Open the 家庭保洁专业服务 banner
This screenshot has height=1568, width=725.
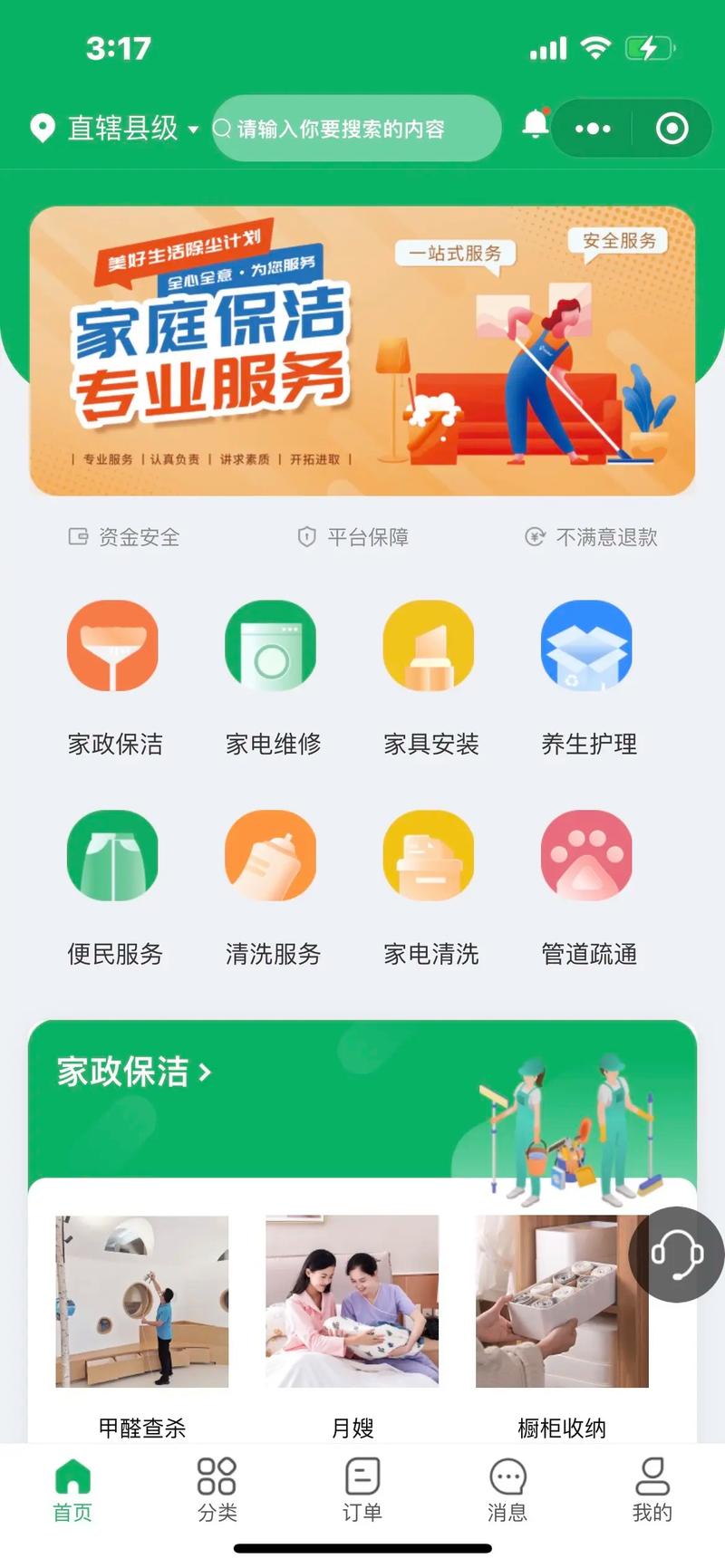click(362, 351)
